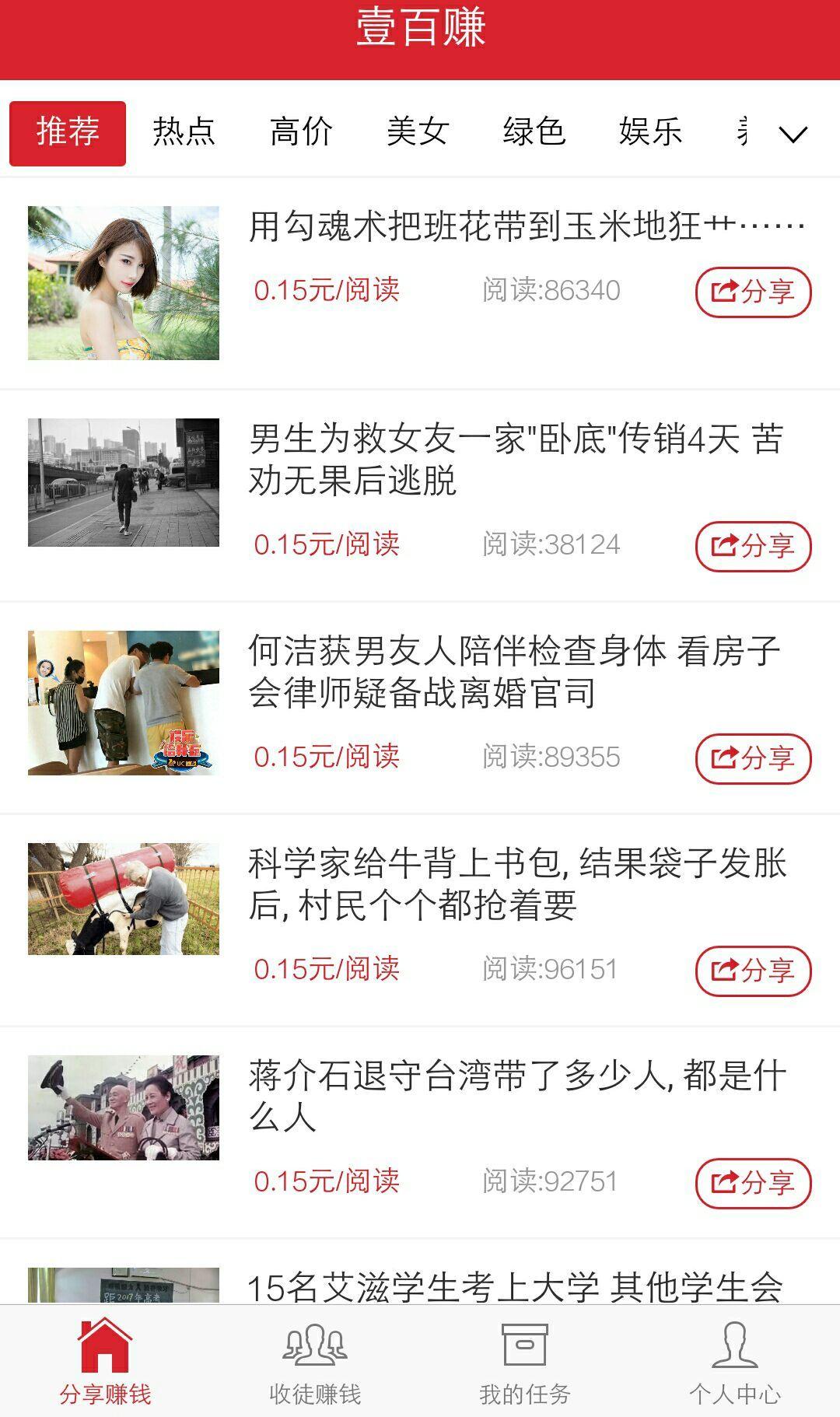Go to the 收徒赚钱 tab
The height and width of the screenshot is (1417, 840).
[x=315, y=1363]
